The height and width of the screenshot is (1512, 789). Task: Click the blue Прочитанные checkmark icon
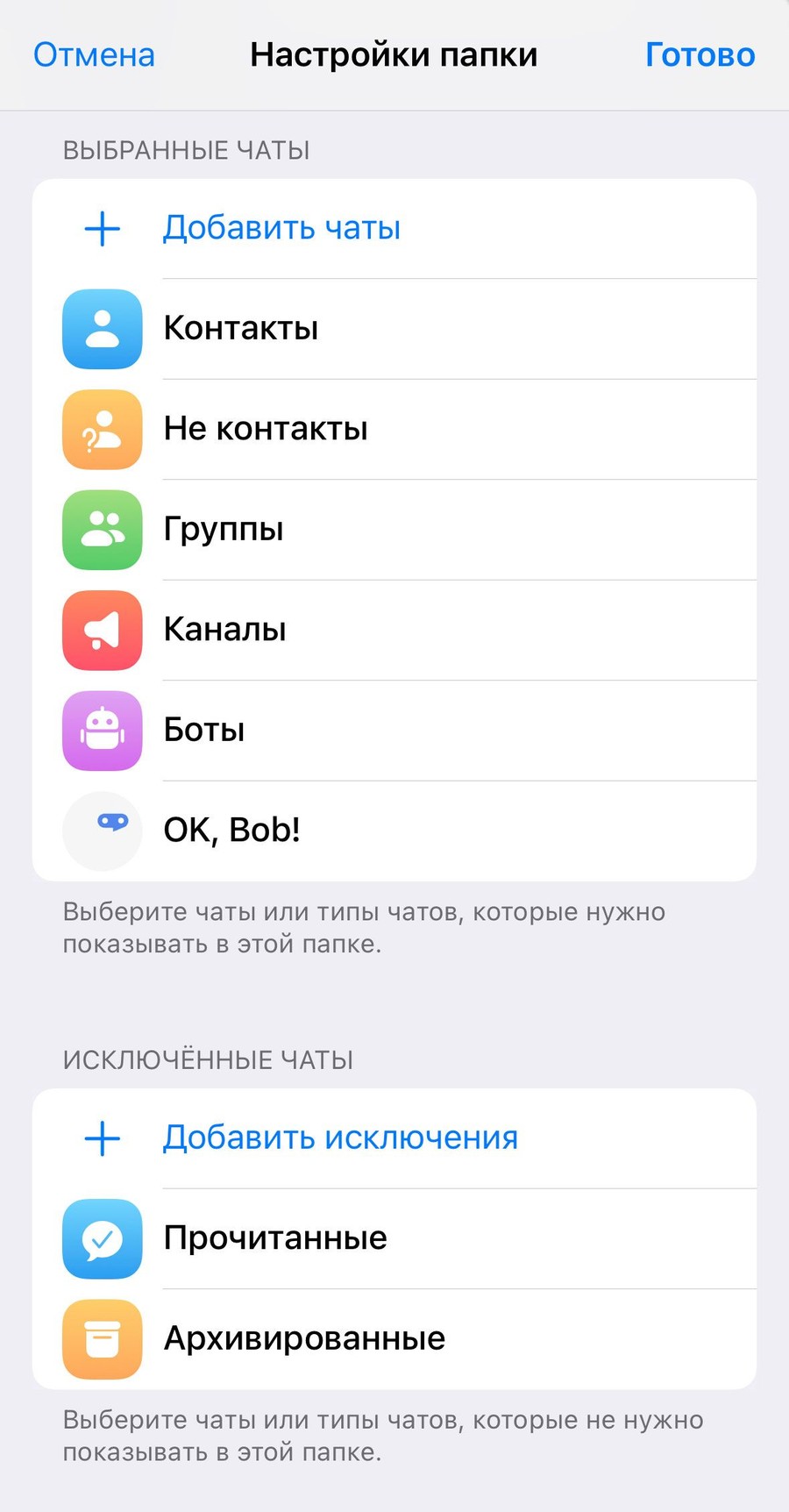(102, 1239)
